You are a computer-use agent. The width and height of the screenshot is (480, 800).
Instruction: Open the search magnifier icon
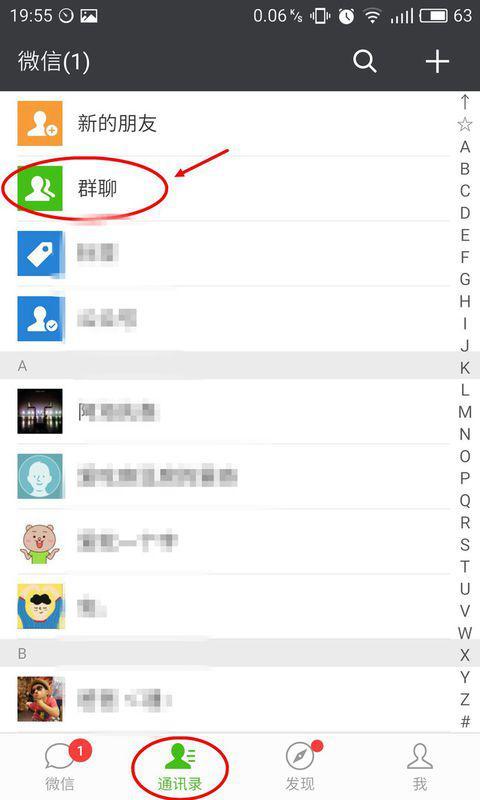click(364, 62)
